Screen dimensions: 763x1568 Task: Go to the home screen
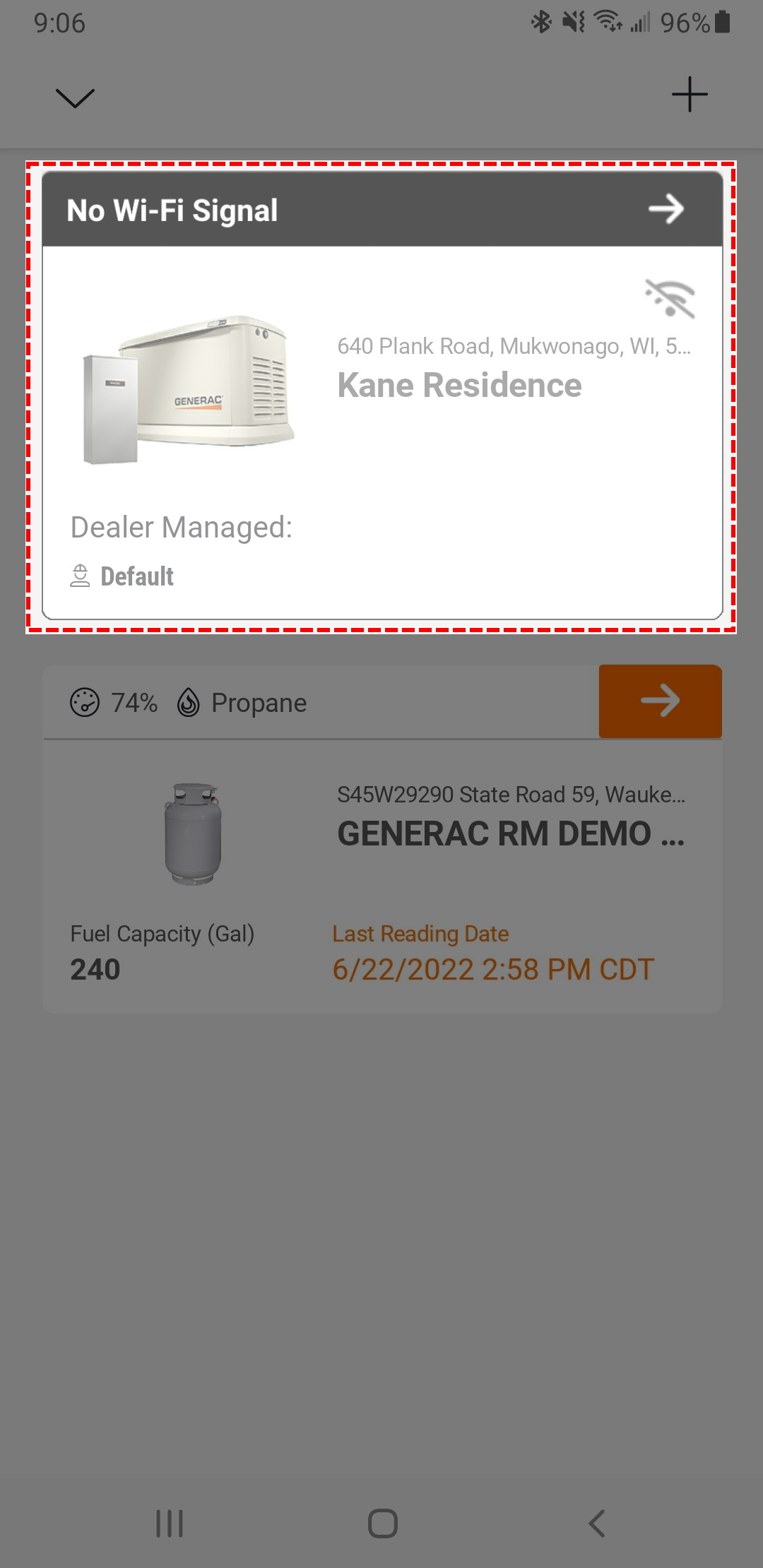point(382,1524)
